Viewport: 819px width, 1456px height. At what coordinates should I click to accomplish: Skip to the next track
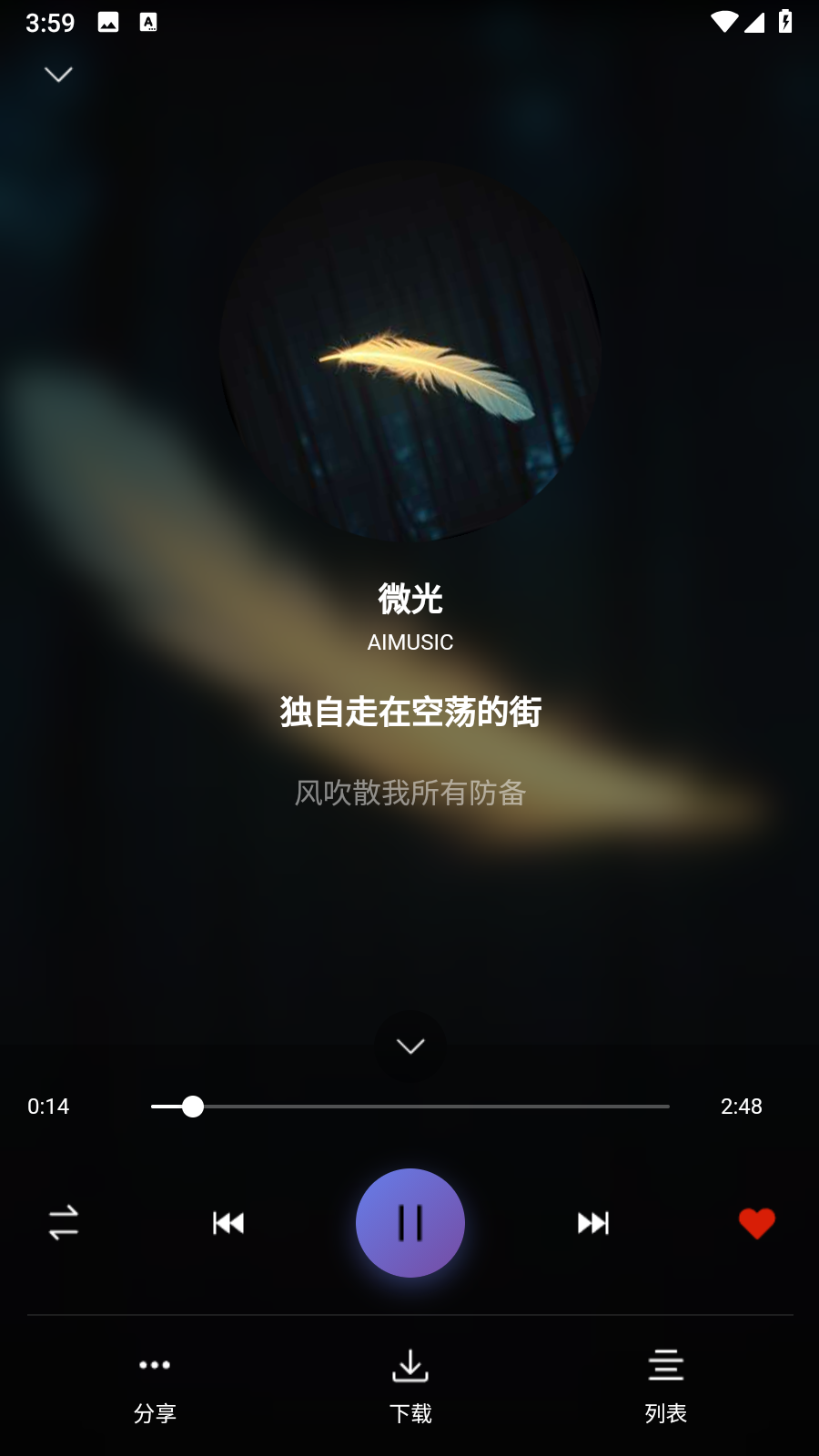tap(593, 1223)
